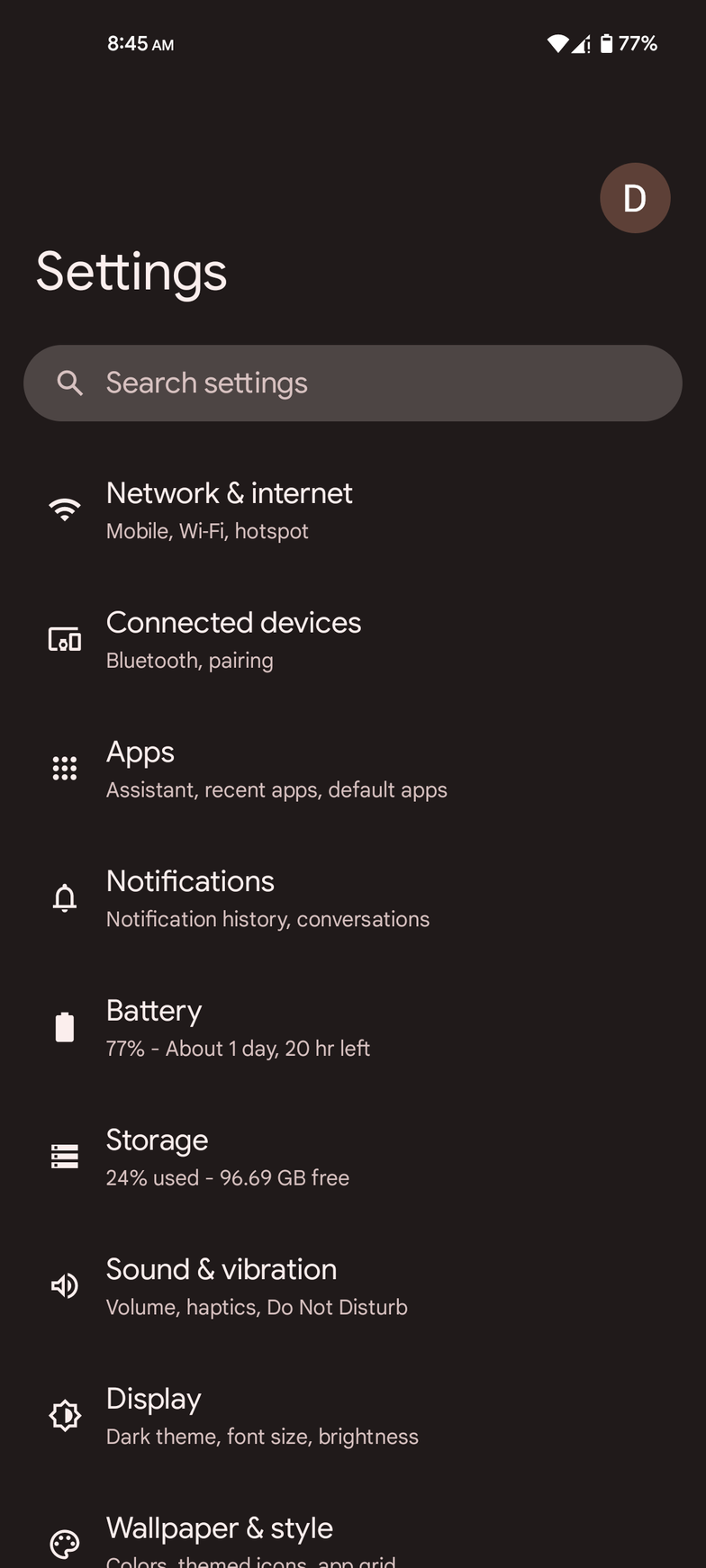Tap the Apps grid icon

(64, 769)
